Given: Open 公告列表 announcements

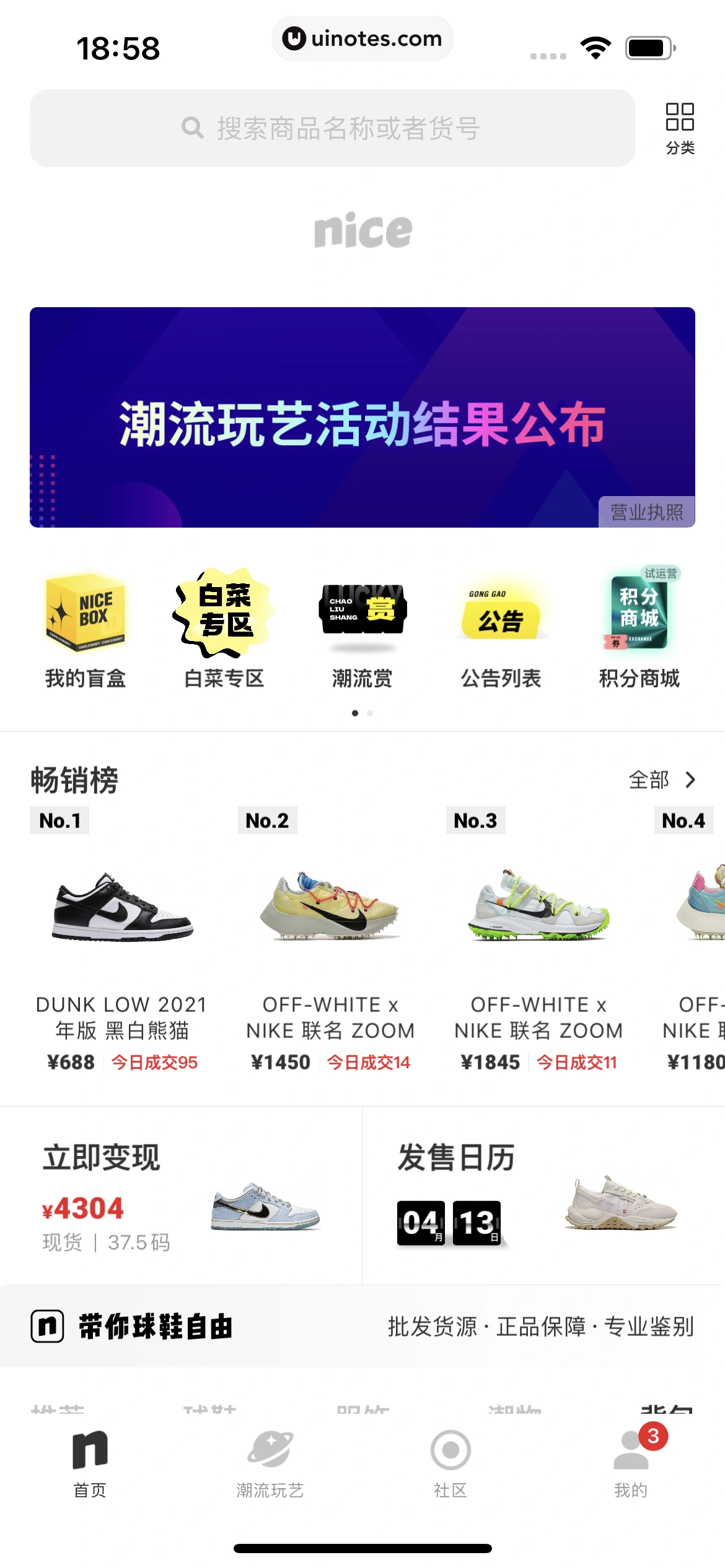Looking at the screenshot, I should pyautogui.click(x=501, y=629).
